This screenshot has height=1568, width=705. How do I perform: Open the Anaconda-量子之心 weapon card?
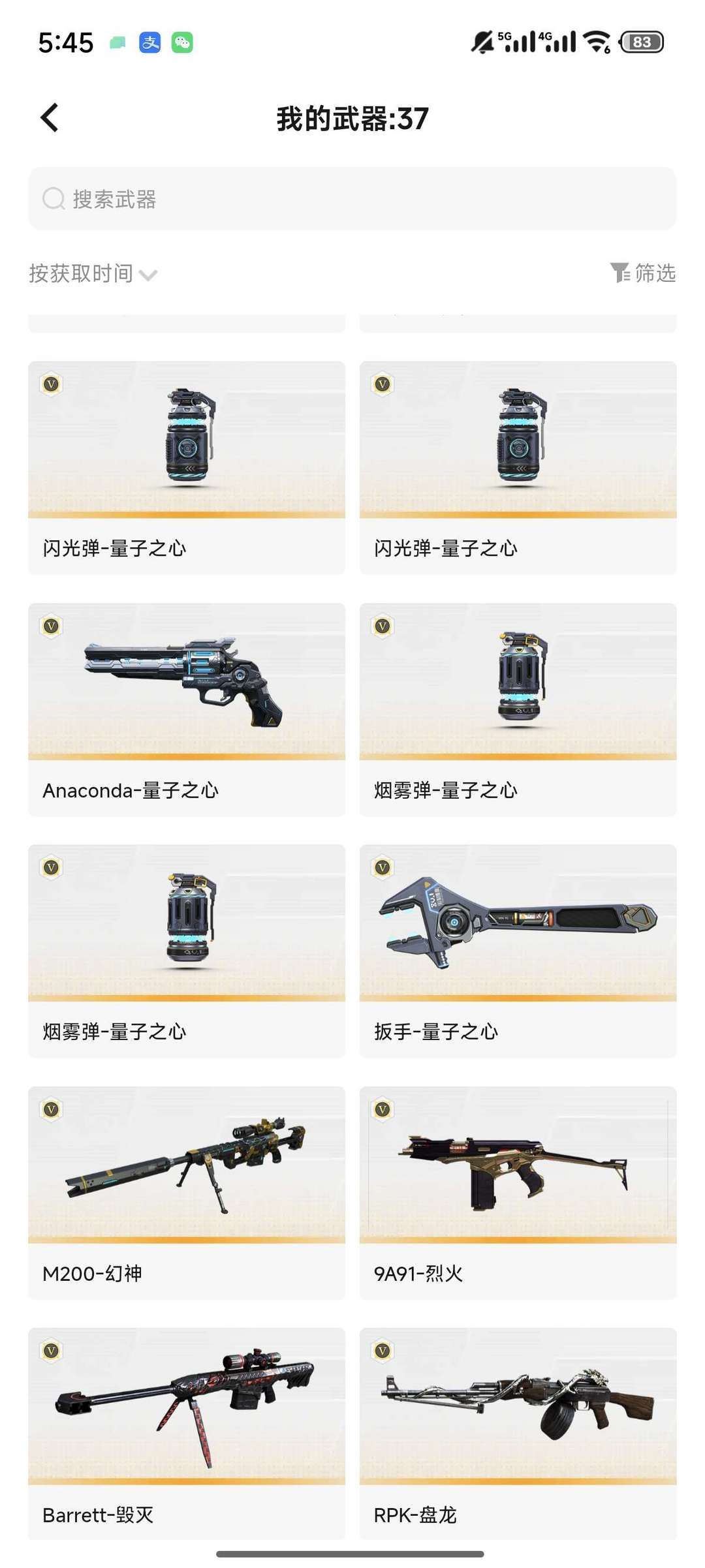tap(187, 709)
